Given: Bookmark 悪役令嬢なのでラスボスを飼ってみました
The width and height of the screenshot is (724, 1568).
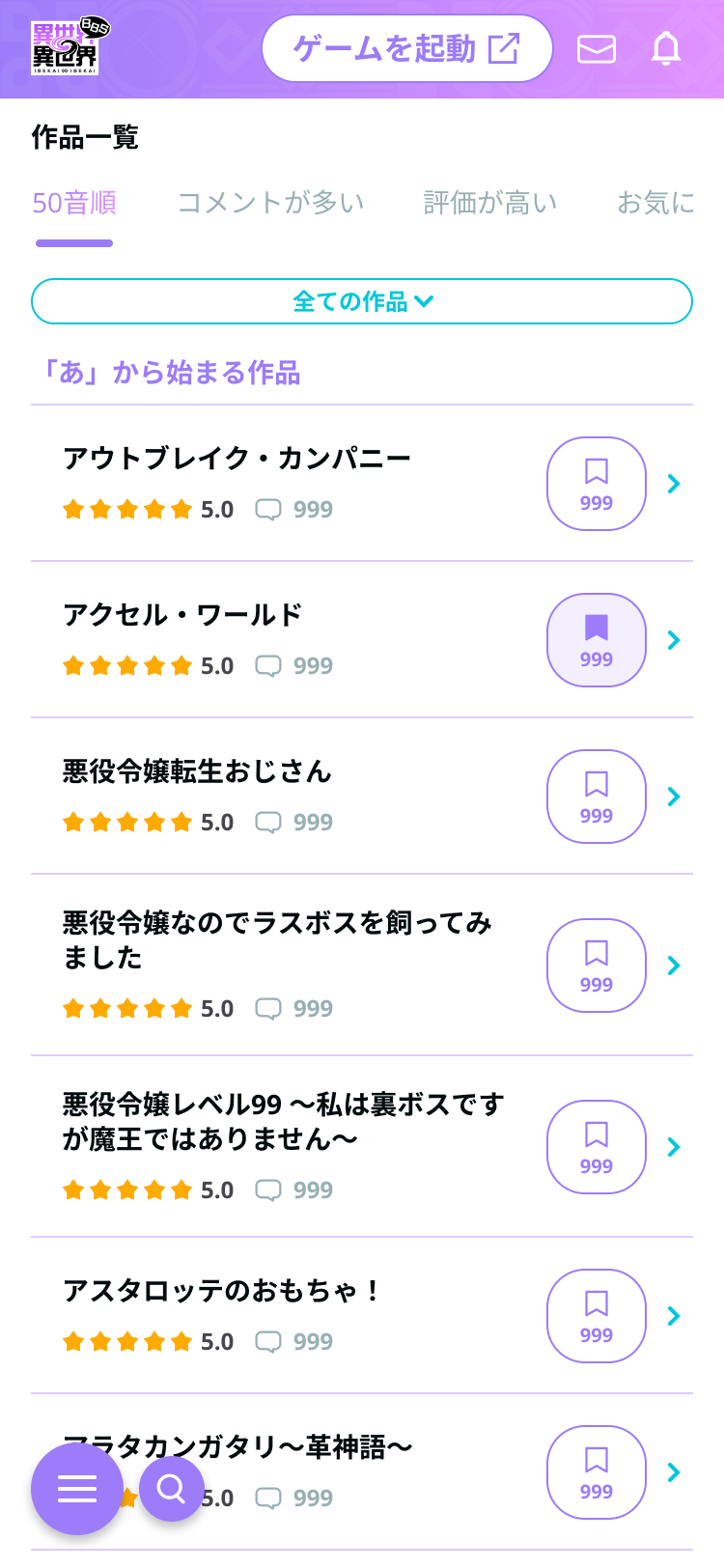Looking at the screenshot, I should 597,966.
